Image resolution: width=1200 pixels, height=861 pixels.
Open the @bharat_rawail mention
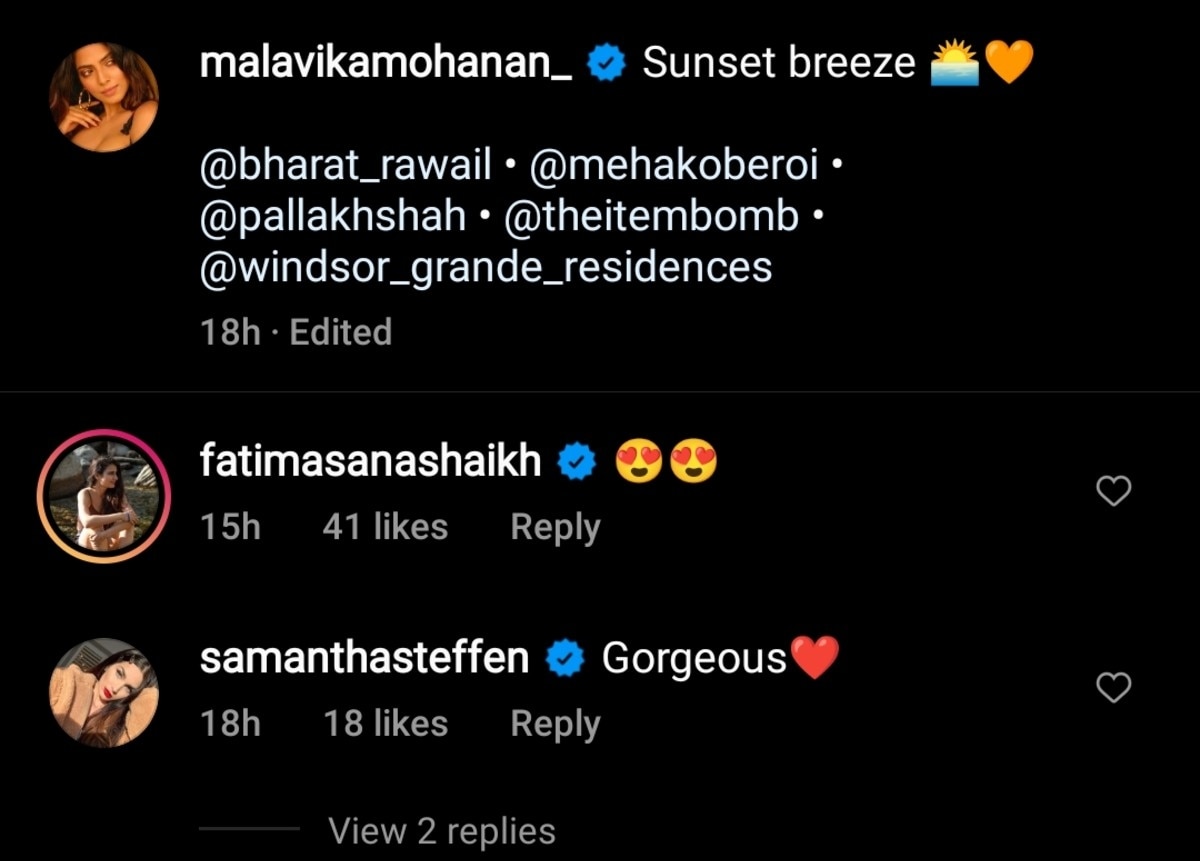click(x=346, y=166)
